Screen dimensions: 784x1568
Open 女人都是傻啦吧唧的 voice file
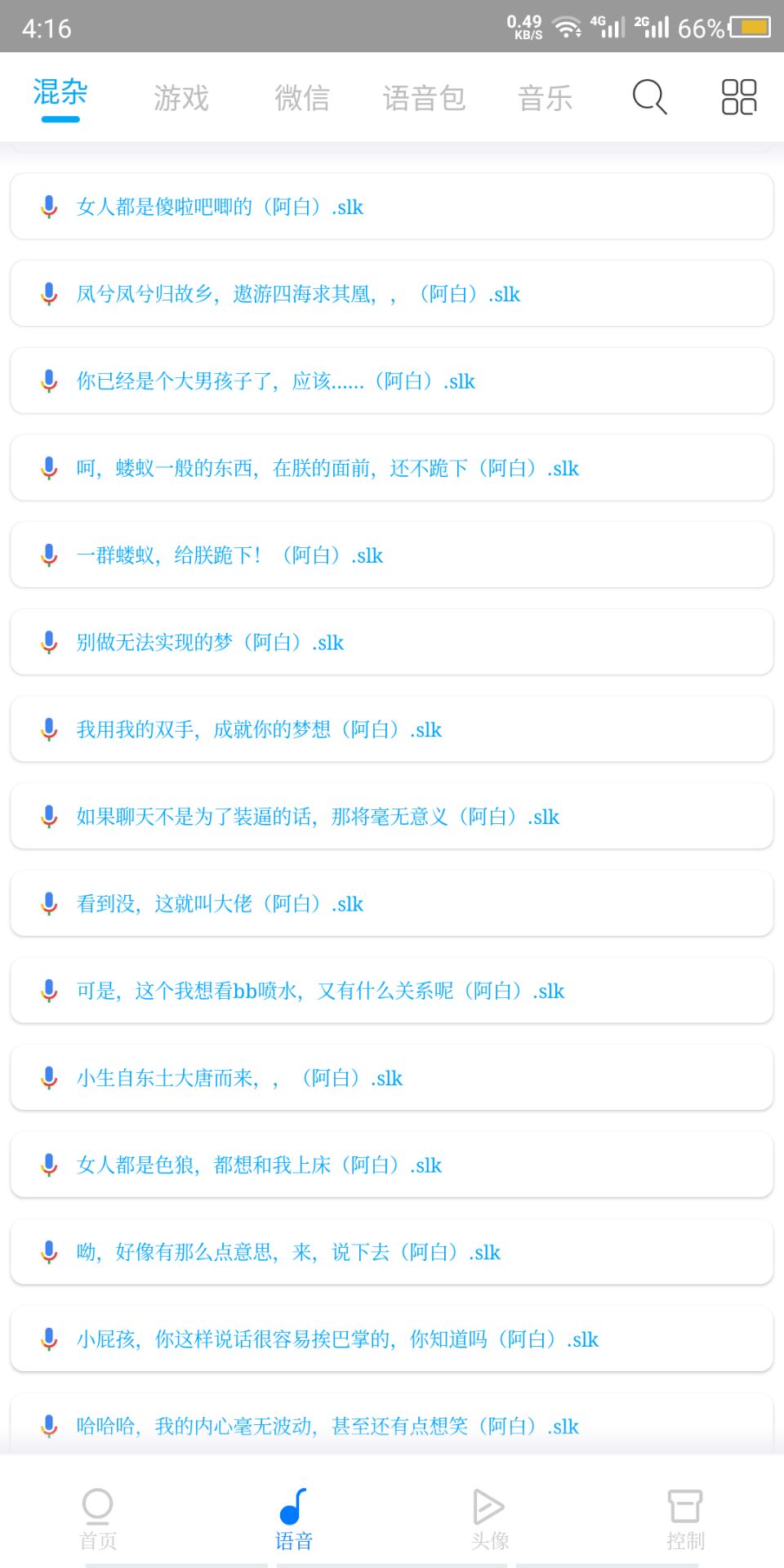click(392, 207)
